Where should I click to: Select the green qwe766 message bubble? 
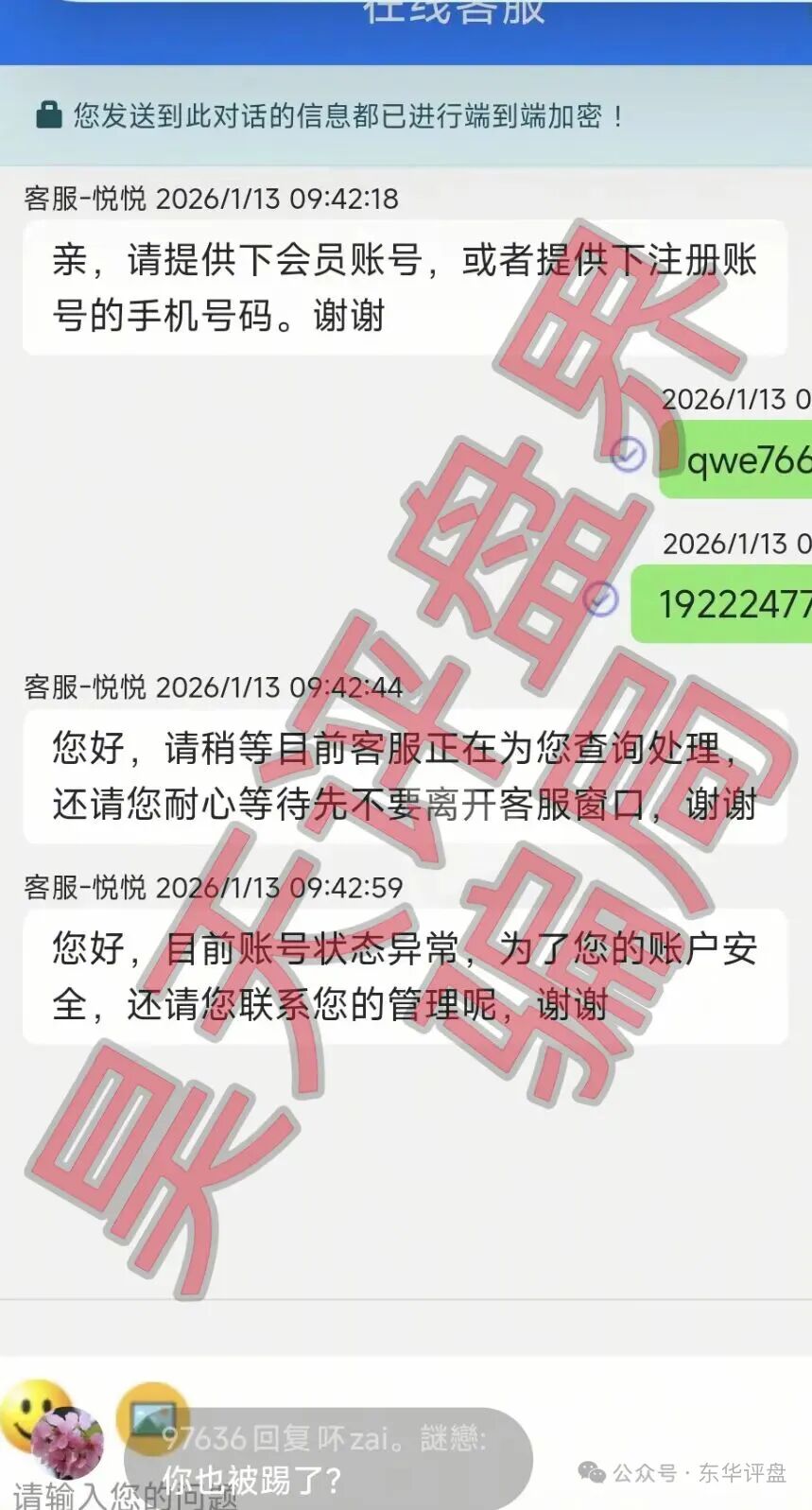[x=737, y=460]
